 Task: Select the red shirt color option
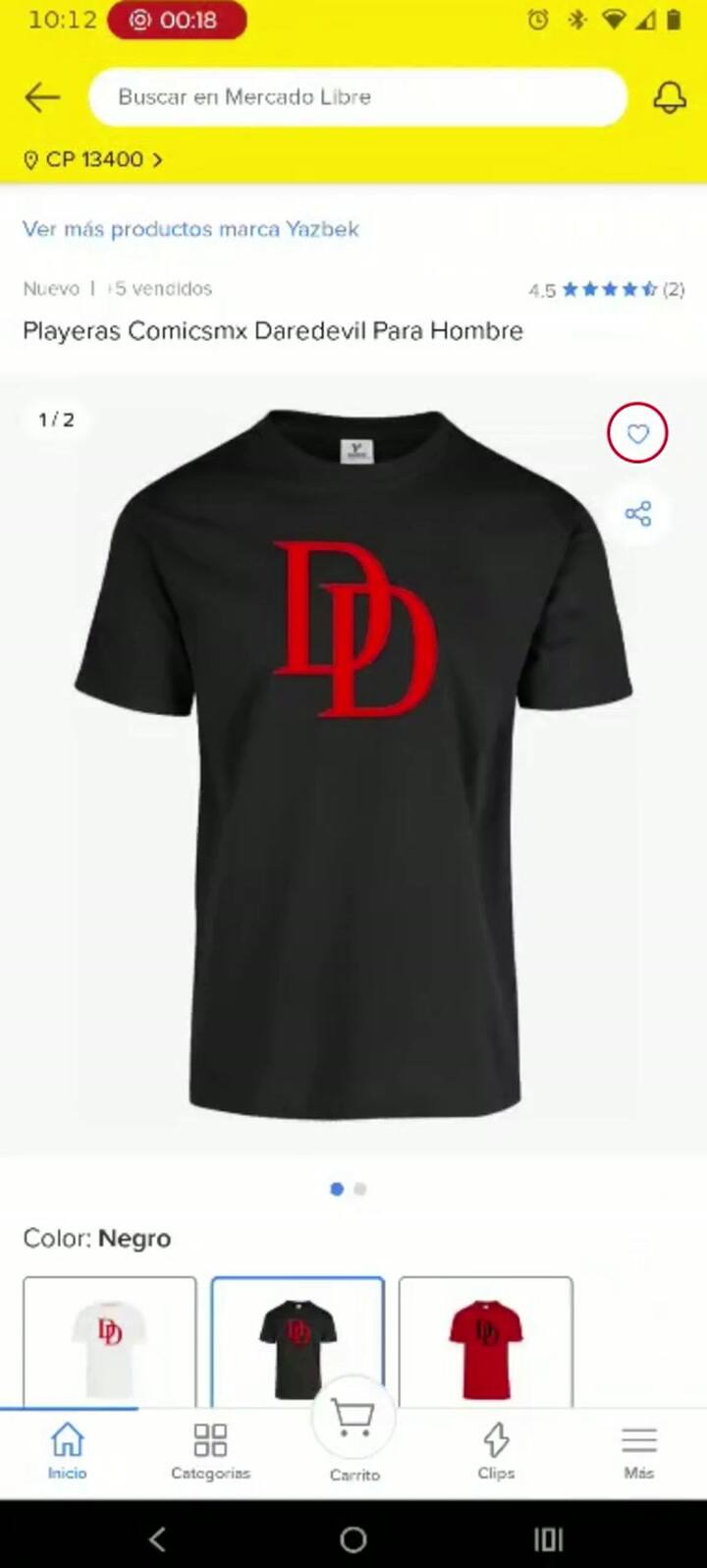486,1342
